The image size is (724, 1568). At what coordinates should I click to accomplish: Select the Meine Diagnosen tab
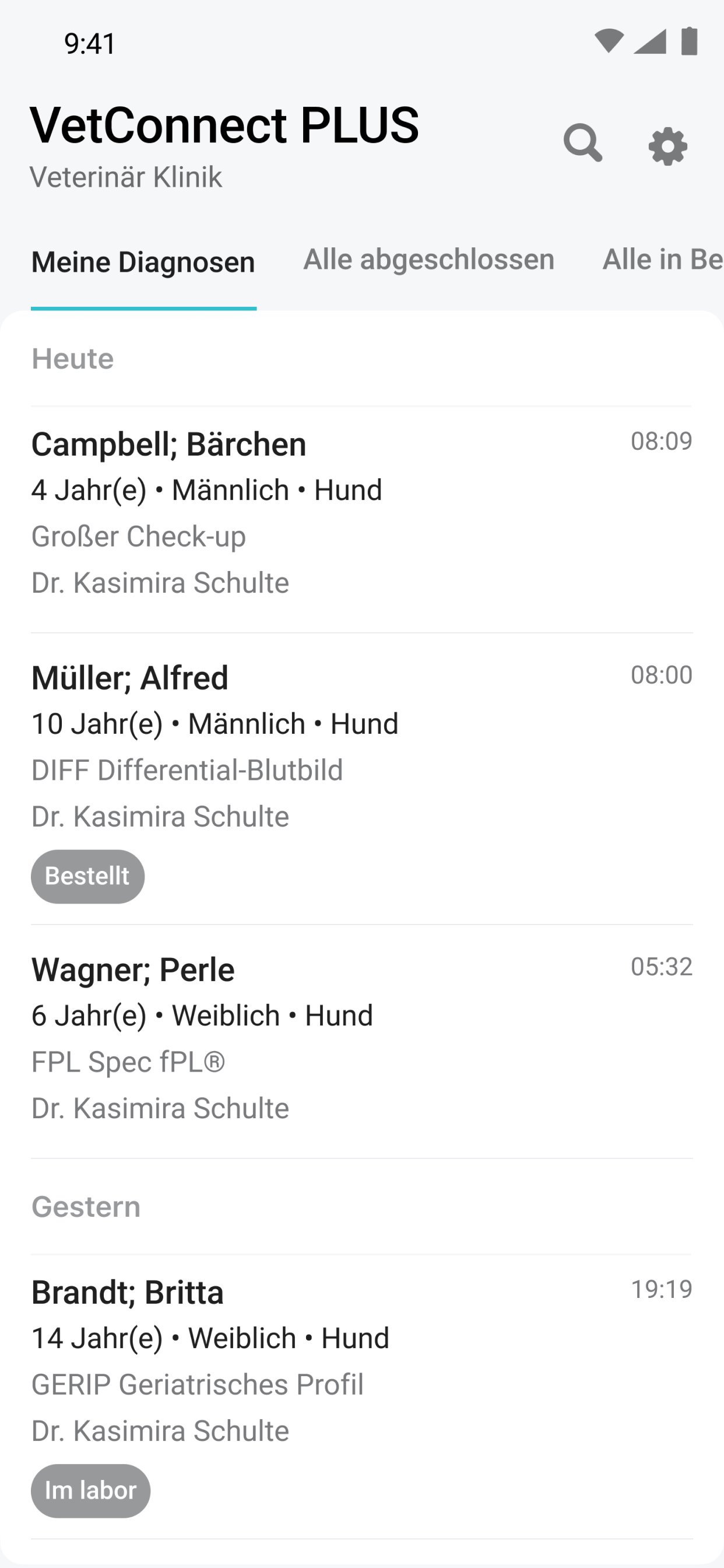[143, 262]
